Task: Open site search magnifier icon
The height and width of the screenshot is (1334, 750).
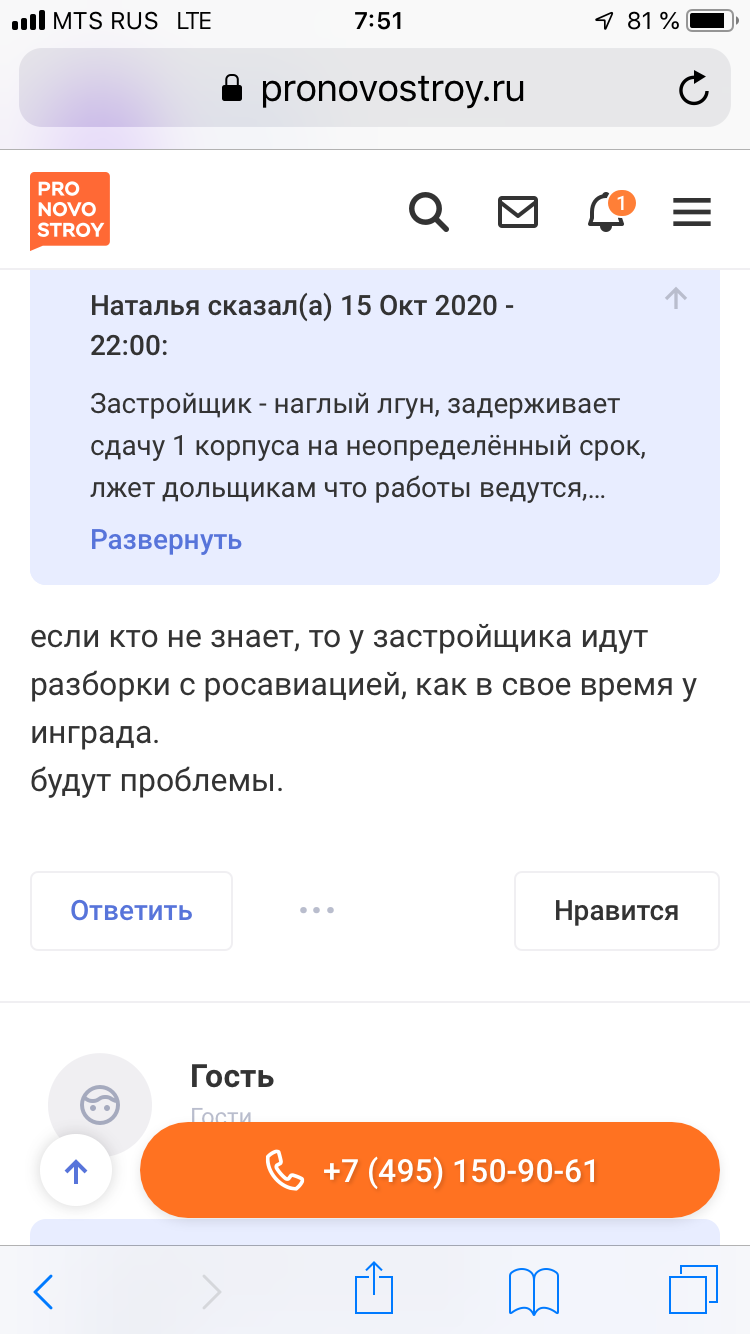Action: click(429, 212)
